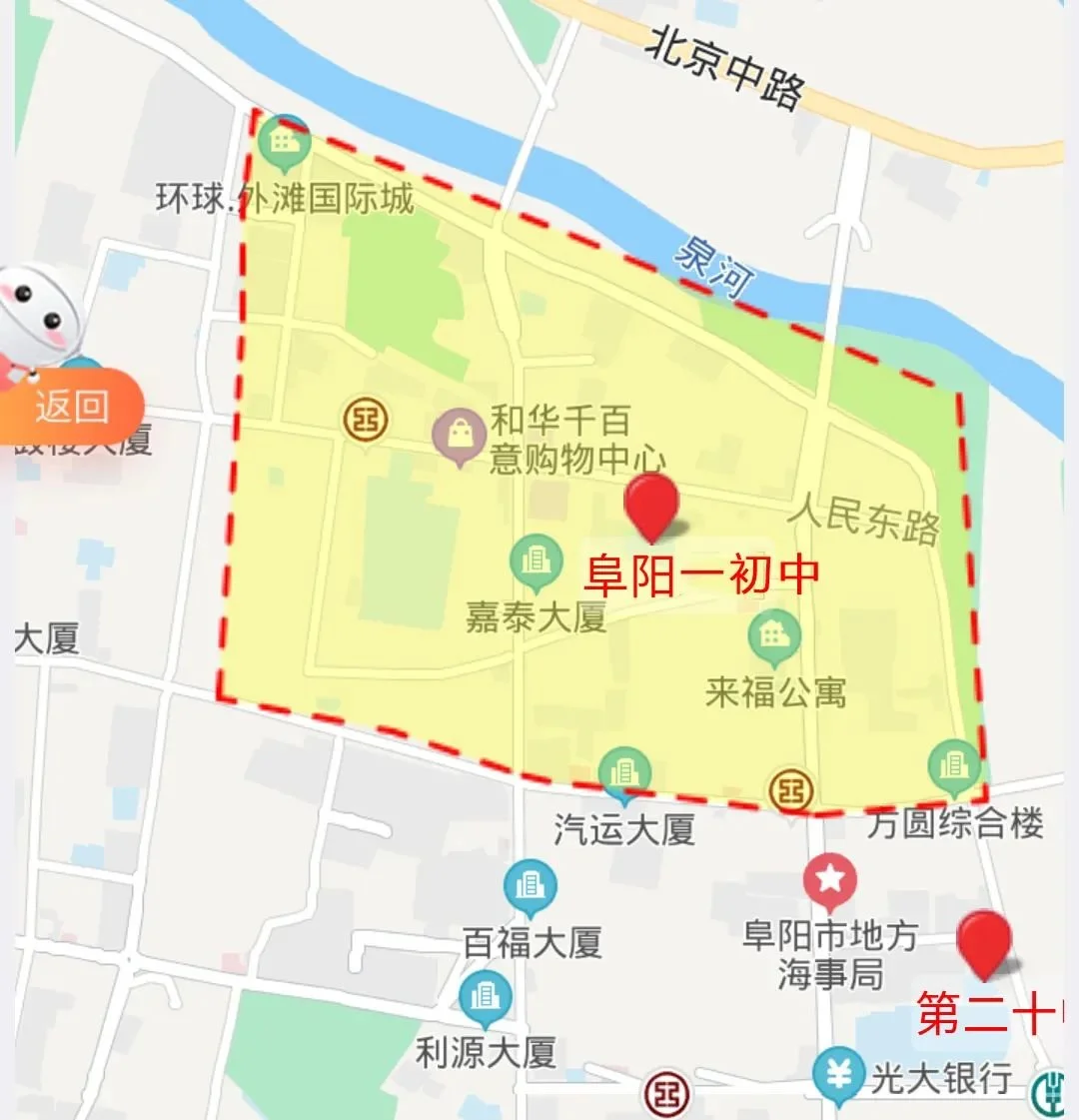The width and height of the screenshot is (1079, 1120).
Task: Tap the 光大银行 bank marker
Action: pos(838,1074)
